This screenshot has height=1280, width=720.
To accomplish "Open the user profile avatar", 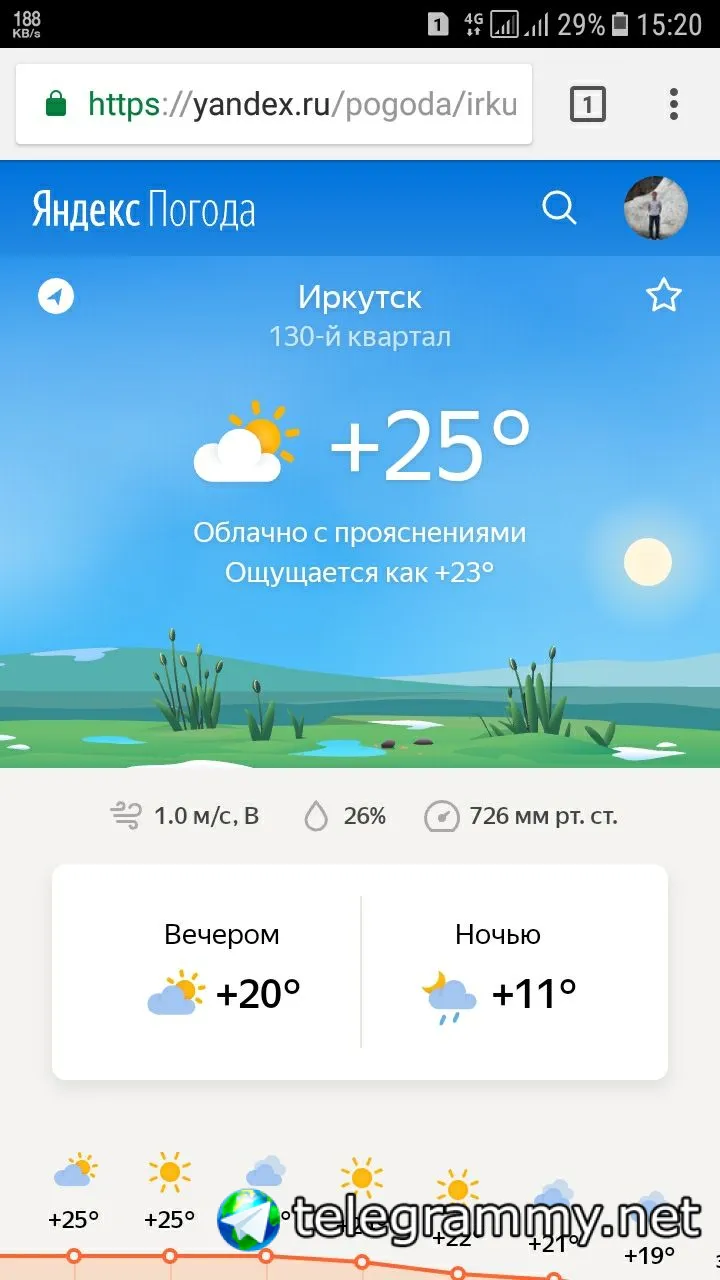I will 655,208.
